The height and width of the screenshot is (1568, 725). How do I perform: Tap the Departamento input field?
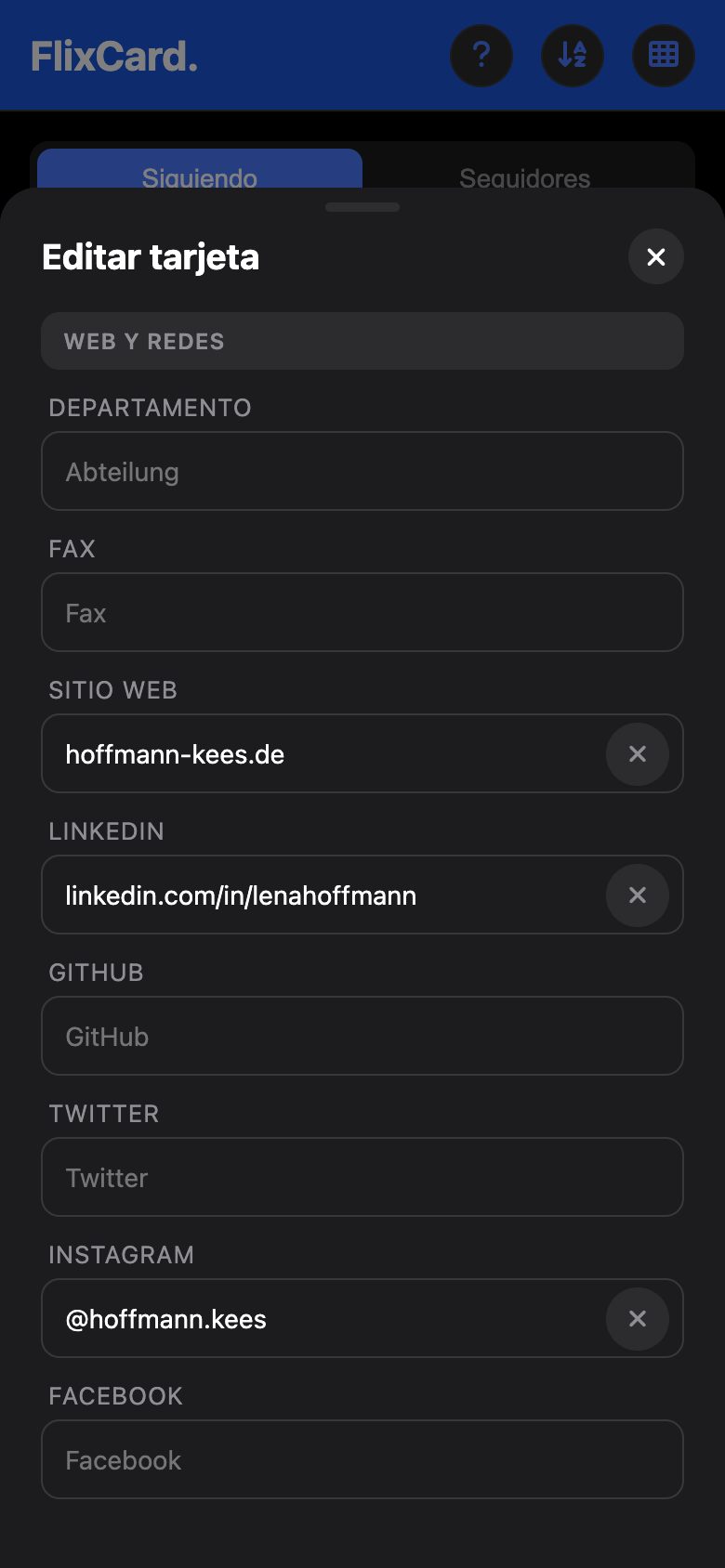[362, 471]
